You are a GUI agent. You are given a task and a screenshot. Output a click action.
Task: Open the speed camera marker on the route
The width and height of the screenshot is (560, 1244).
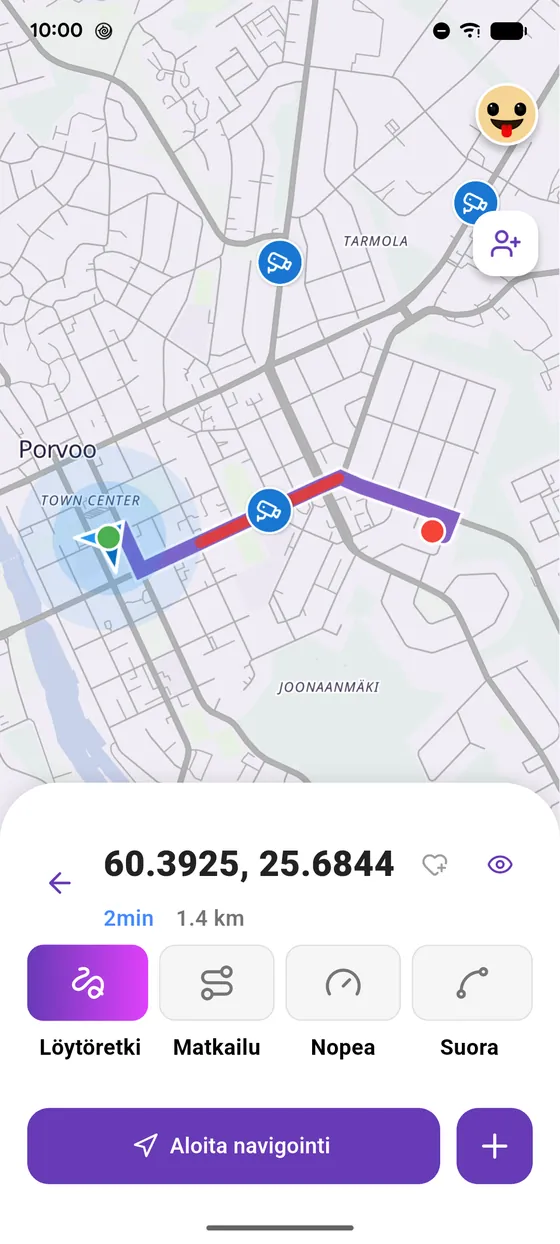tap(268, 510)
